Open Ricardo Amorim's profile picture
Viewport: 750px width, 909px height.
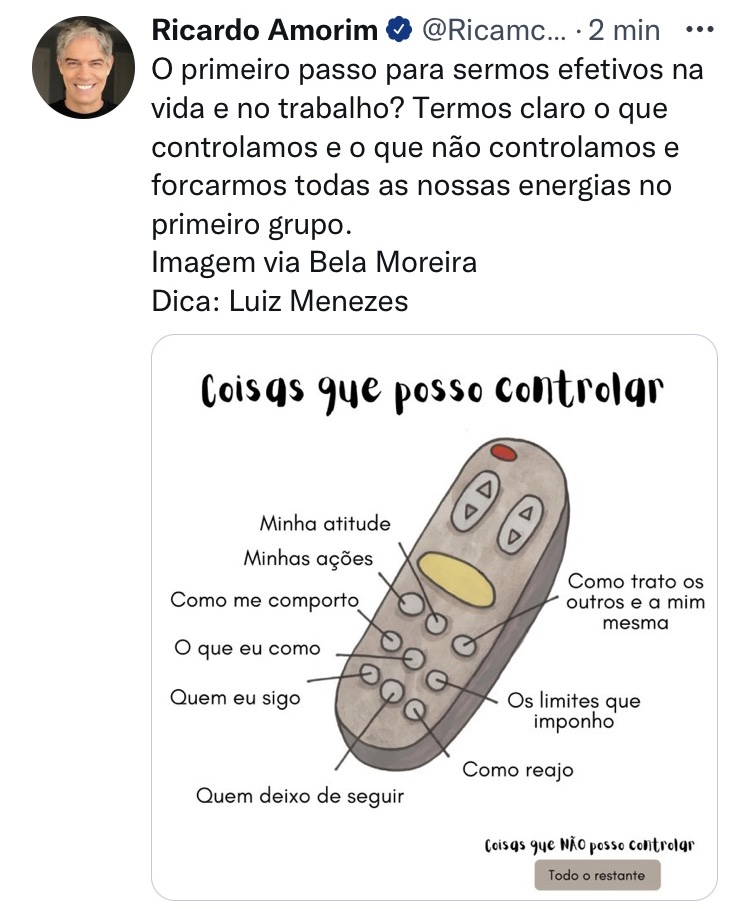point(83,67)
